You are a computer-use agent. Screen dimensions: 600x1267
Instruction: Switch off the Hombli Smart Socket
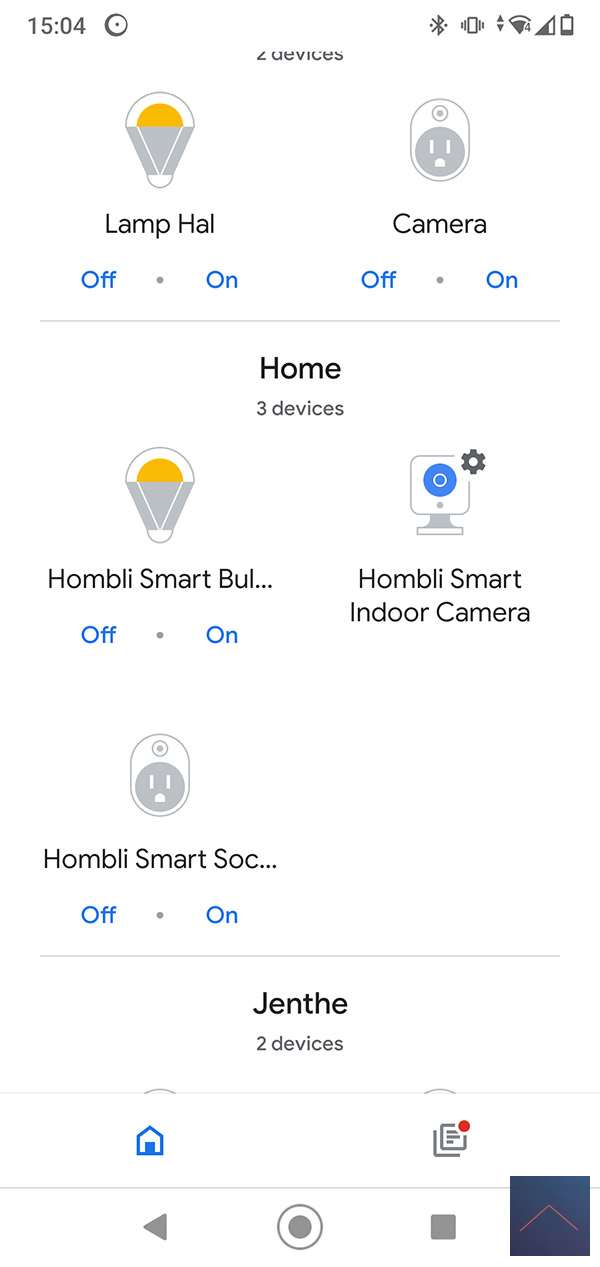coord(98,915)
